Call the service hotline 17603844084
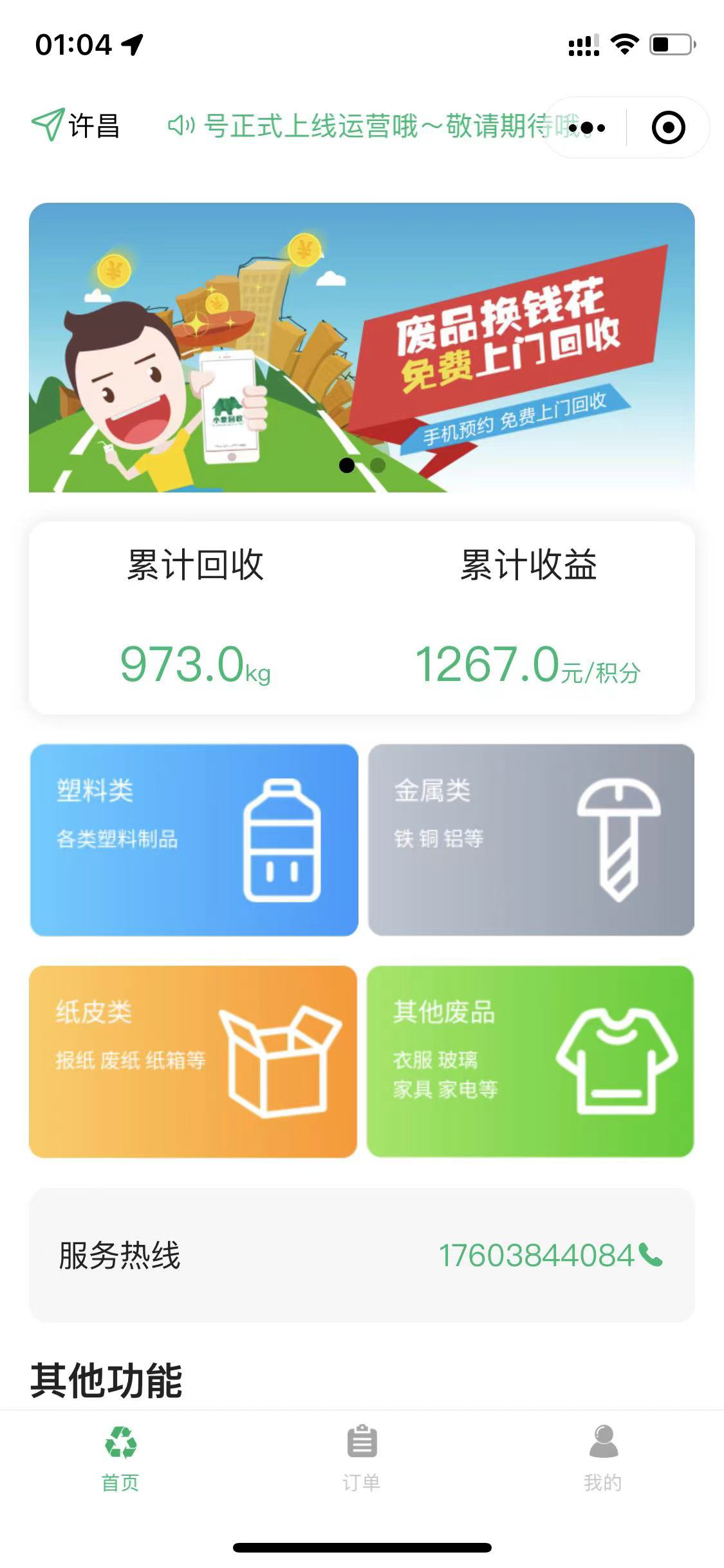Viewport: 724px width, 1568px height. (x=551, y=1256)
